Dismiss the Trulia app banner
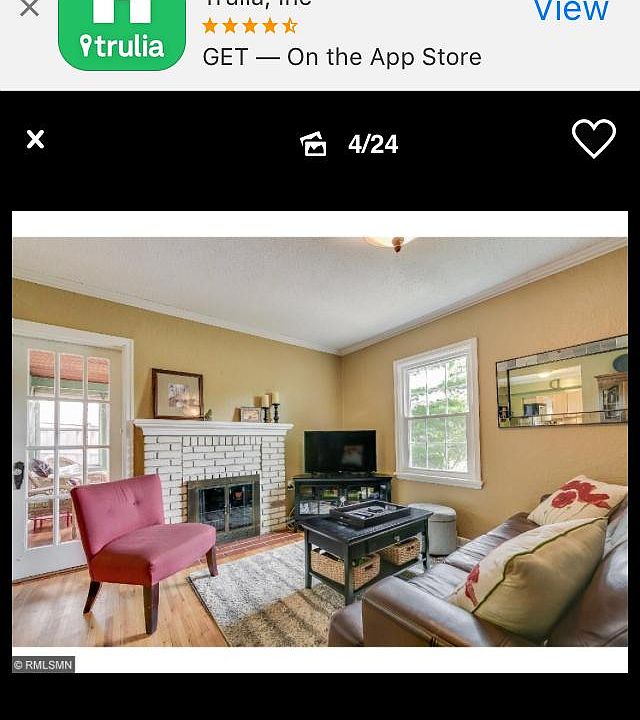 (30, 9)
